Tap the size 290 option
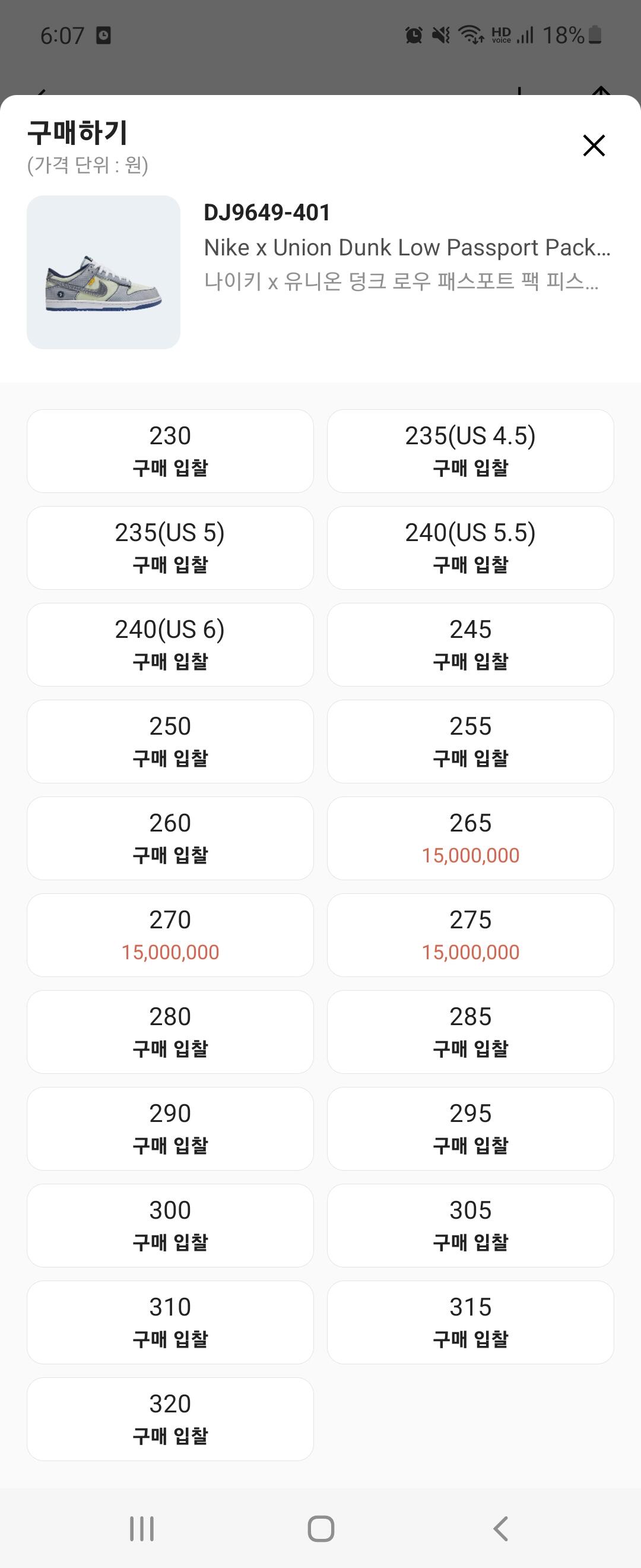Screen dimensions: 641x1568 tap(170, 1128)
